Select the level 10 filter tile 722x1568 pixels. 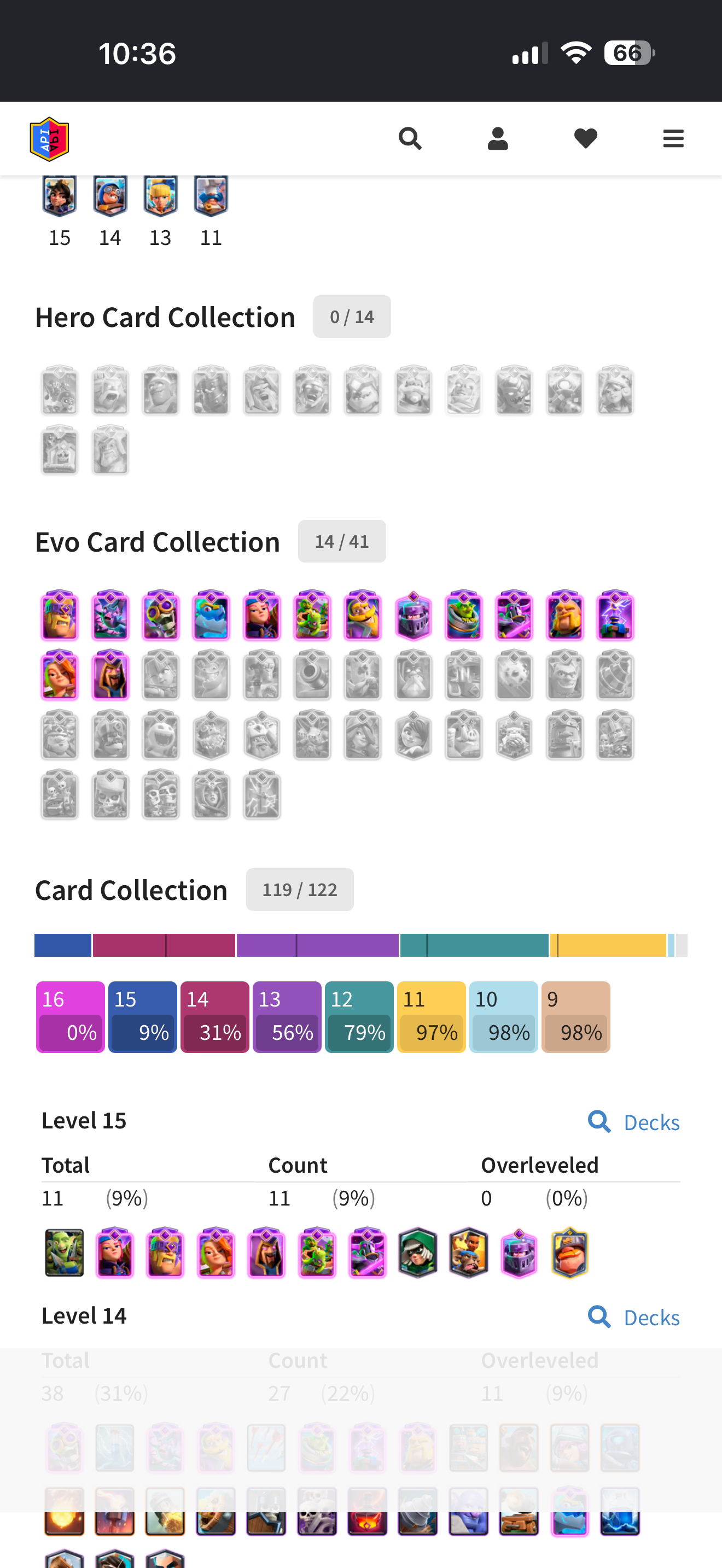tap(503, 1016)
